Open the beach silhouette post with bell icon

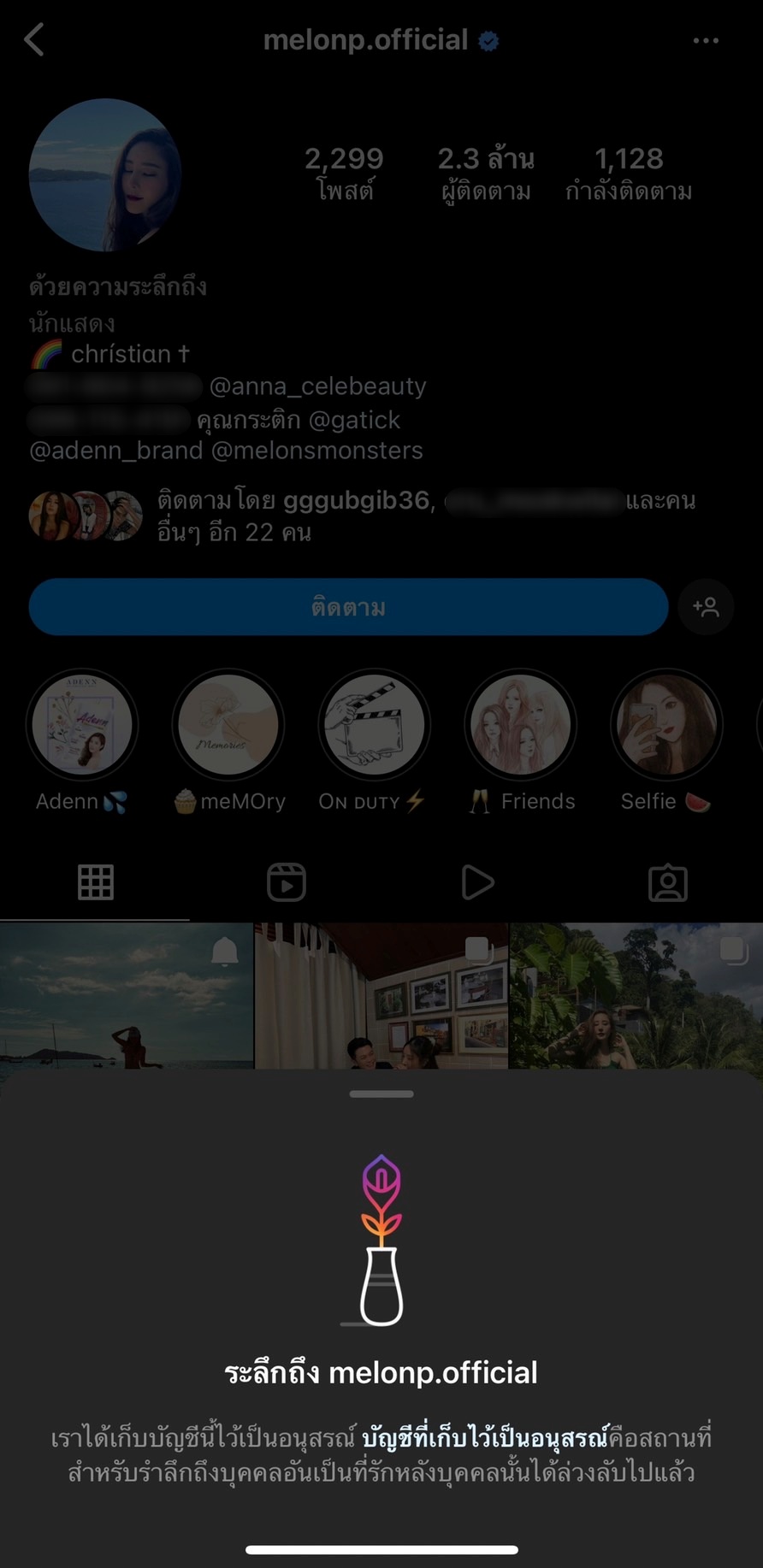(127, 996)
